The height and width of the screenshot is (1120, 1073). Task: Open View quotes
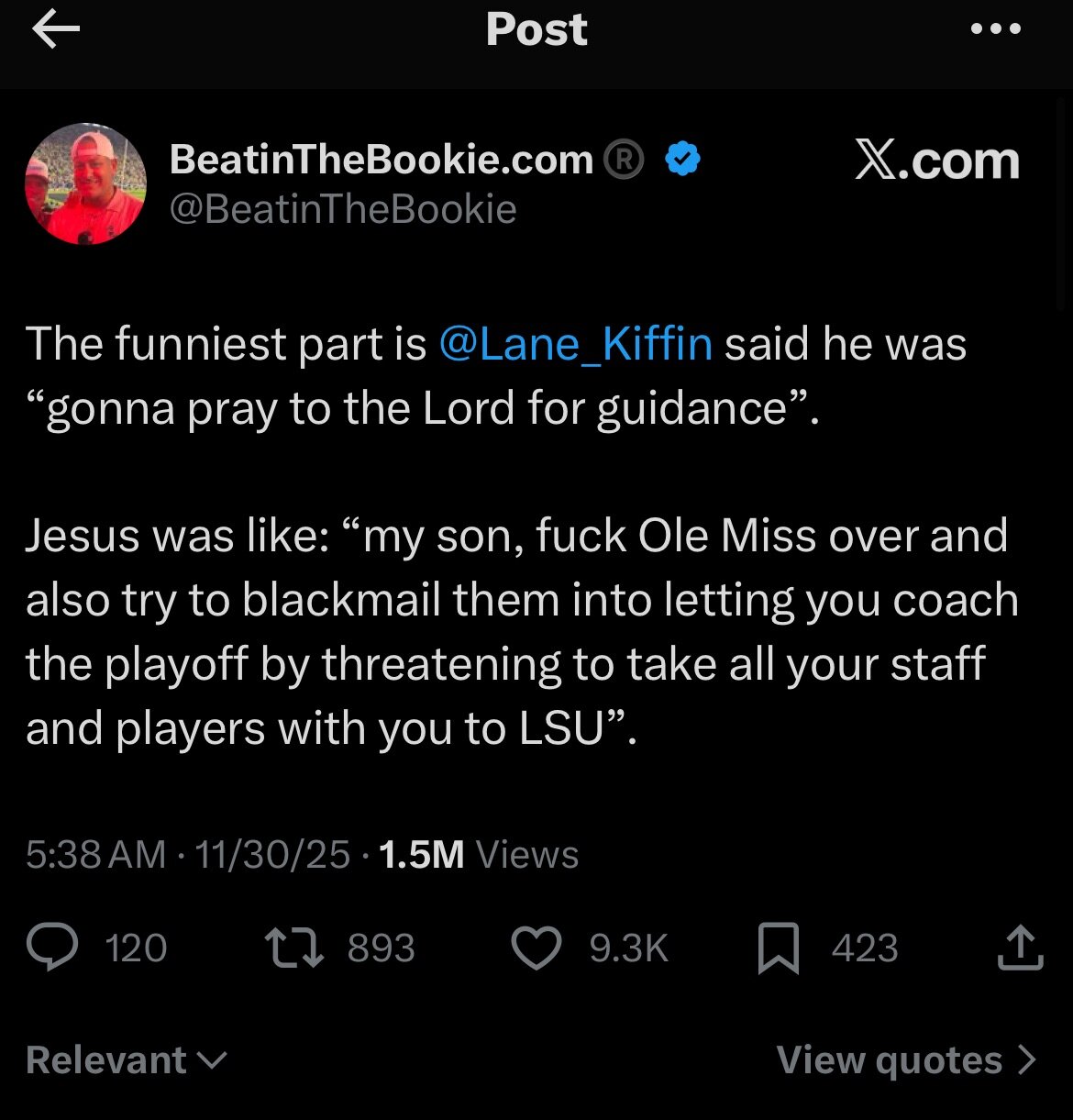(x=905, y=1060)
